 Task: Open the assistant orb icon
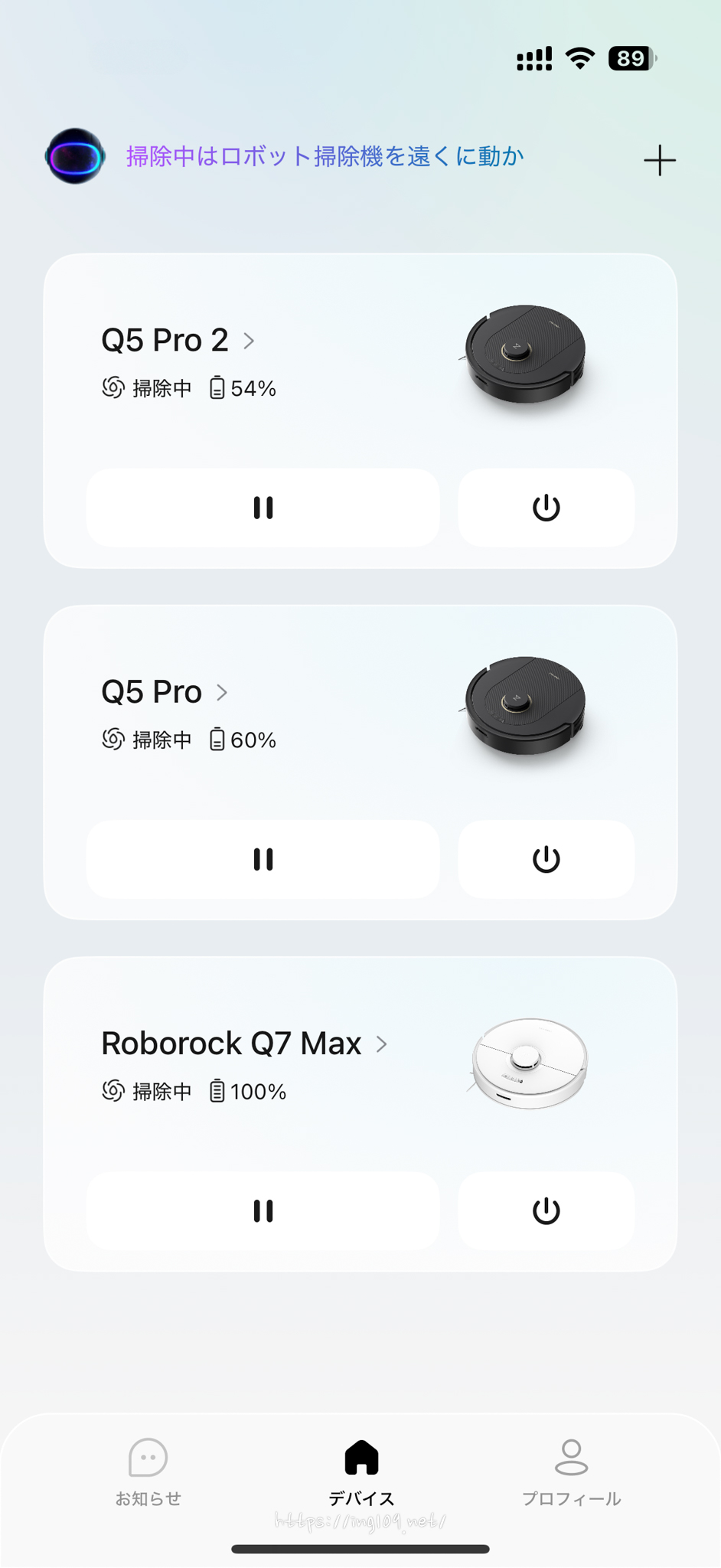[74, 156]
